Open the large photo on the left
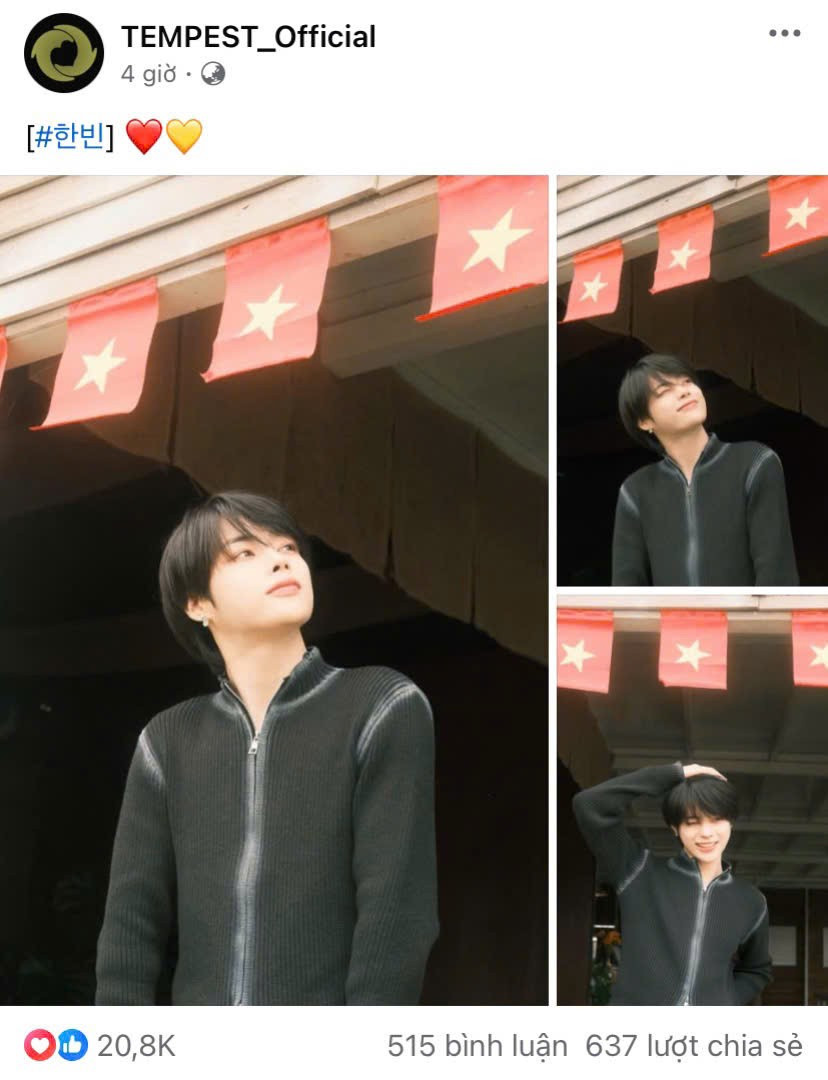This screenshot has width=828, height=1080. [274, 590]
